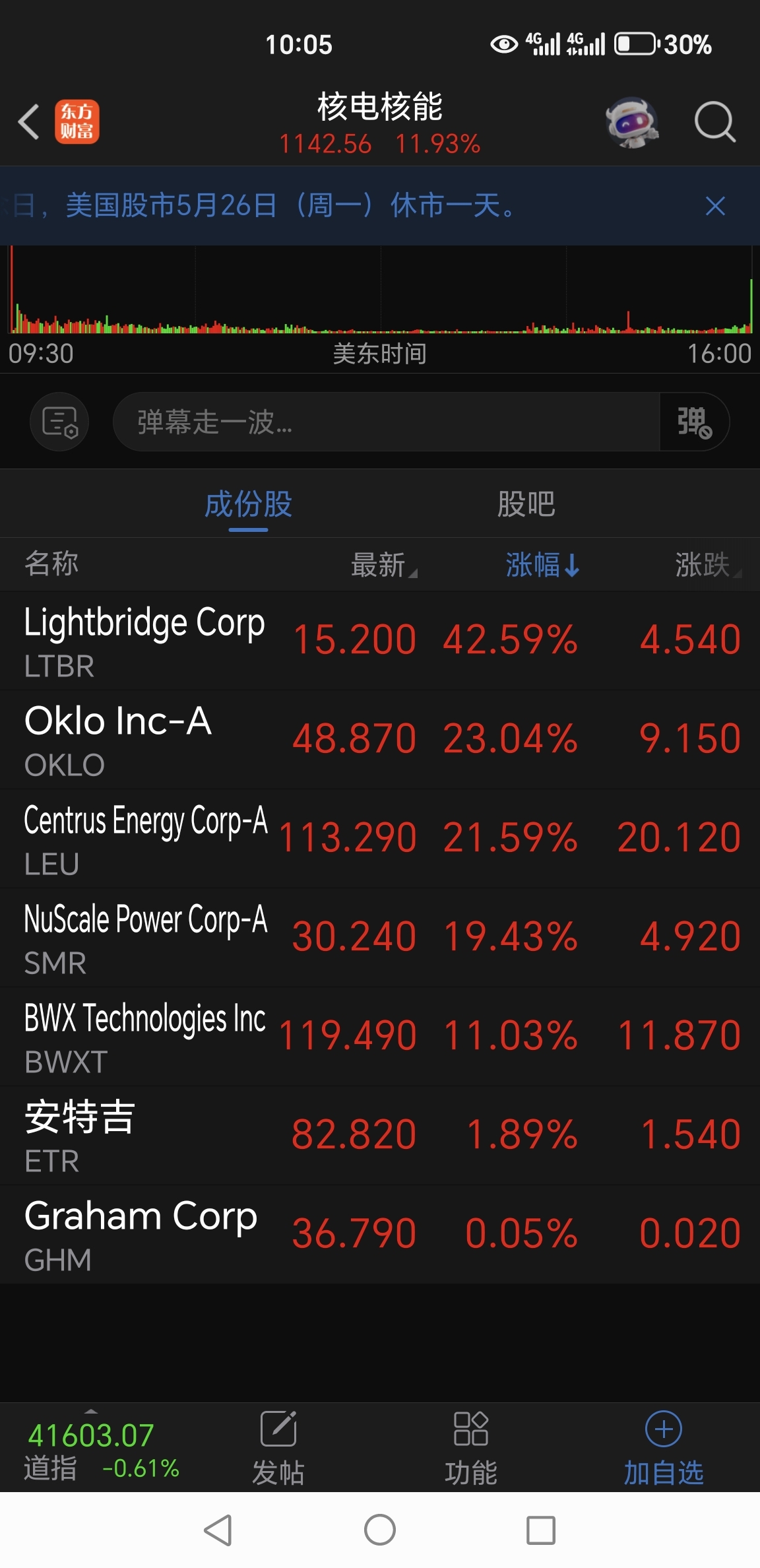
Task: Change the 涨跌 column option
Action: point(708,565)
